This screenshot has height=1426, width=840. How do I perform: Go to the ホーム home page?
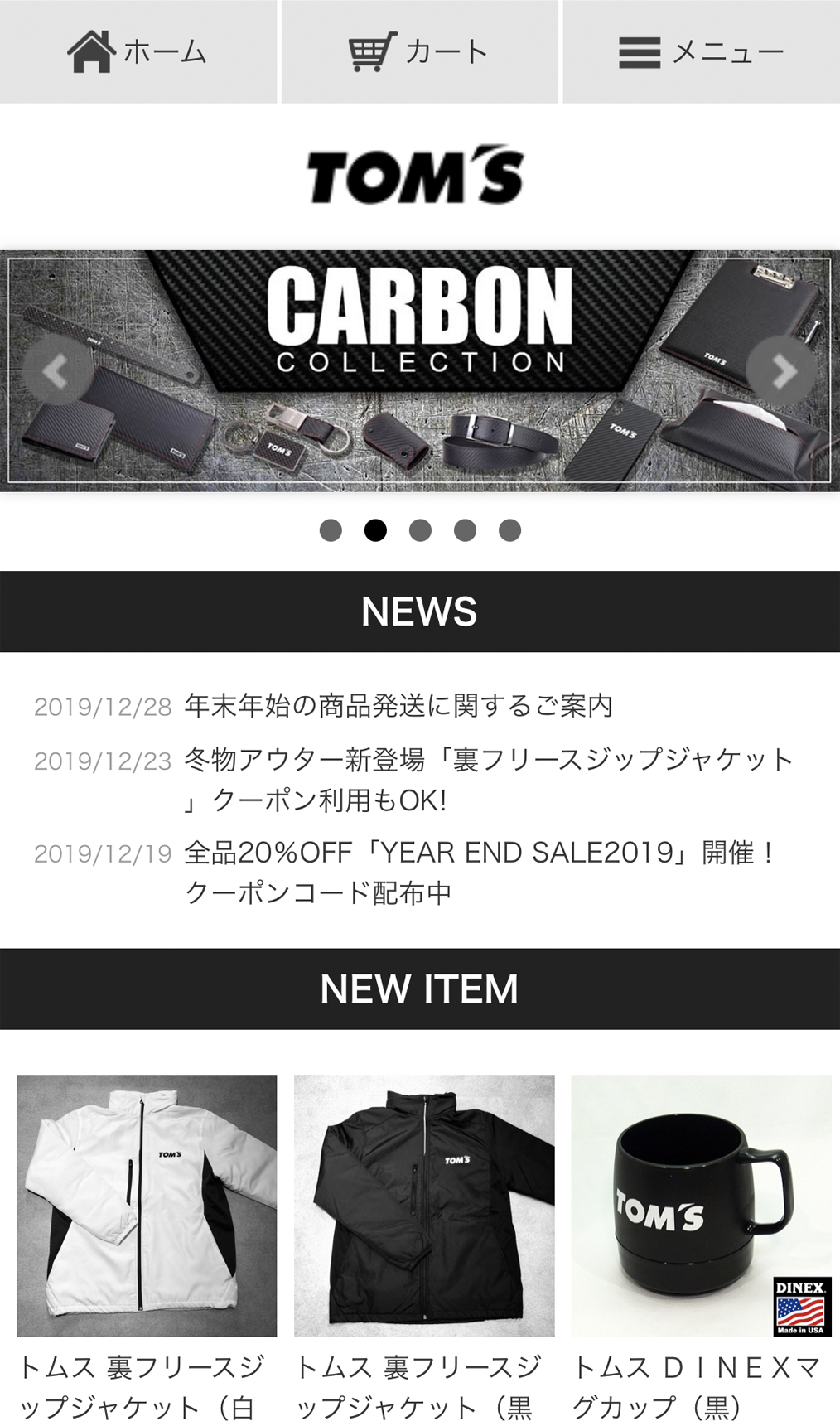(x=138, y=51)
